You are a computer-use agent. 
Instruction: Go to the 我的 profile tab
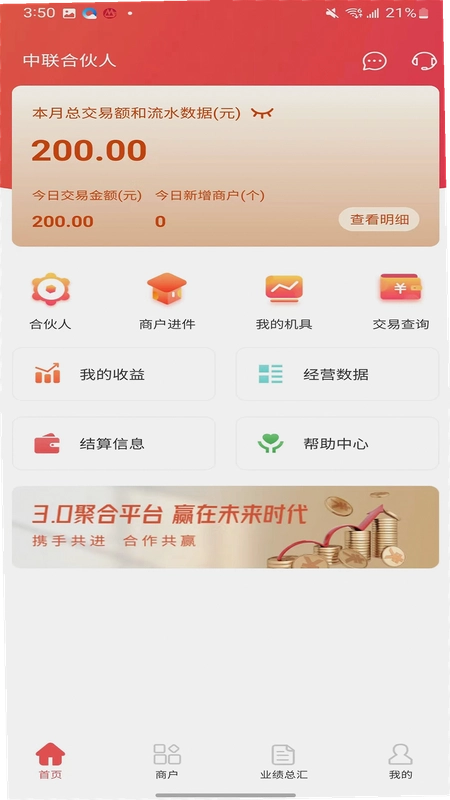401,761
